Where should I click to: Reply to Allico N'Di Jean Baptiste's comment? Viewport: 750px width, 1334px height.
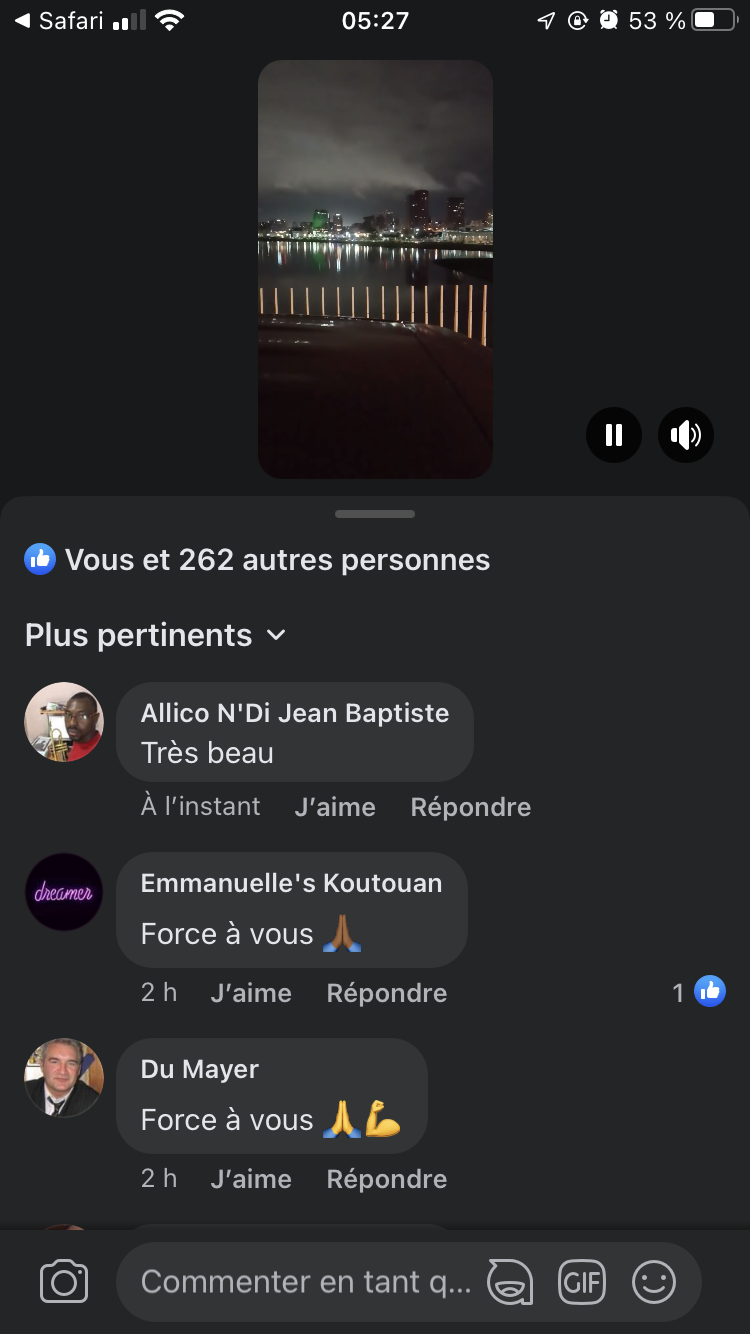tap(470, 807)
